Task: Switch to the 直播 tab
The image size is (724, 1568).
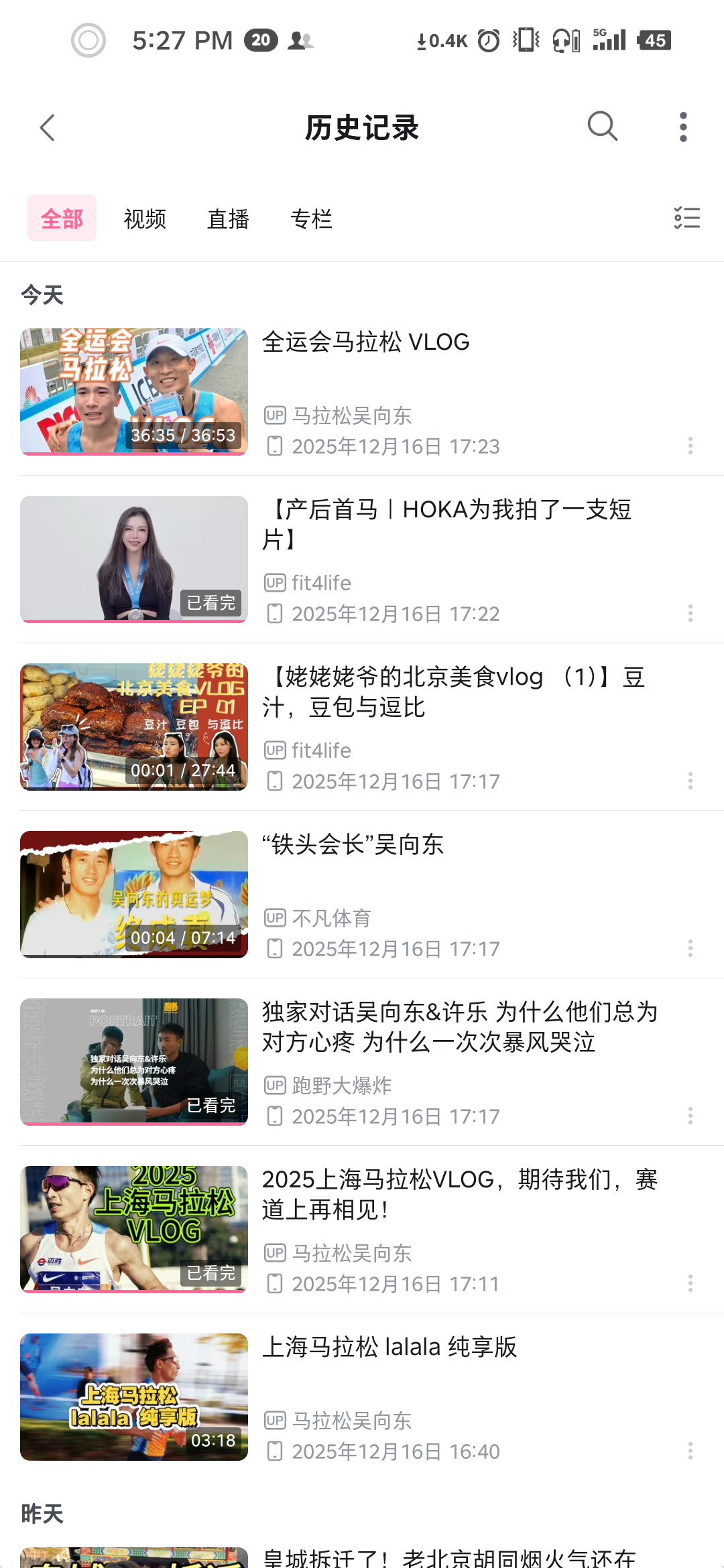Action: coord(228,218)
